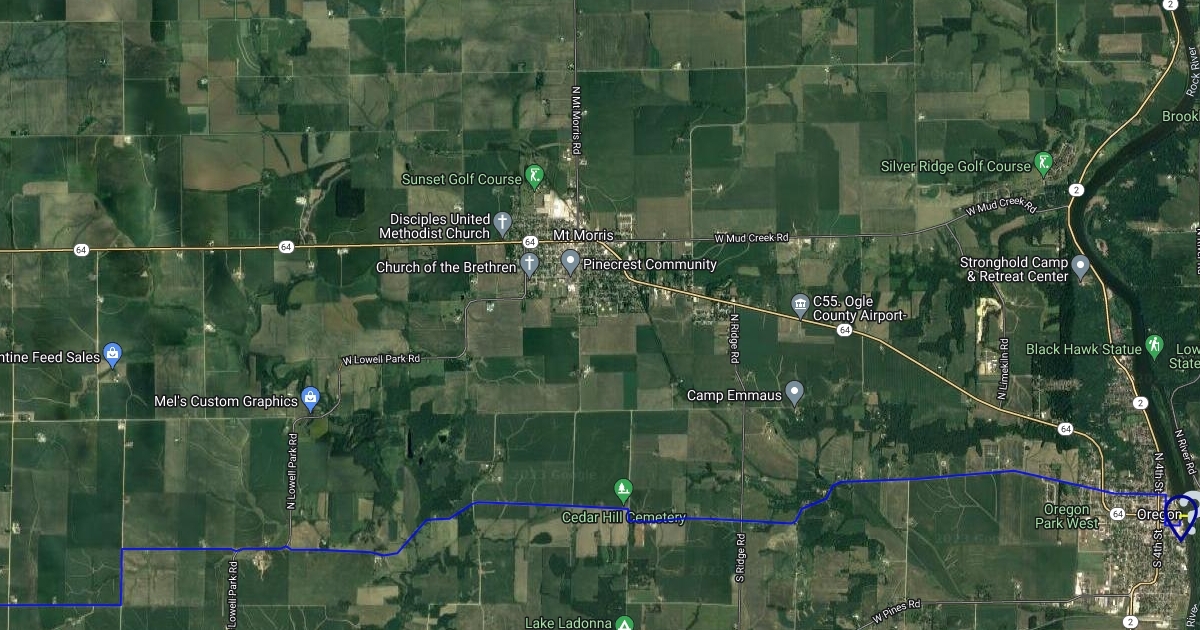
Task: Tap the Mel's Custom Graphics shop marker
Action: point(311,399)
